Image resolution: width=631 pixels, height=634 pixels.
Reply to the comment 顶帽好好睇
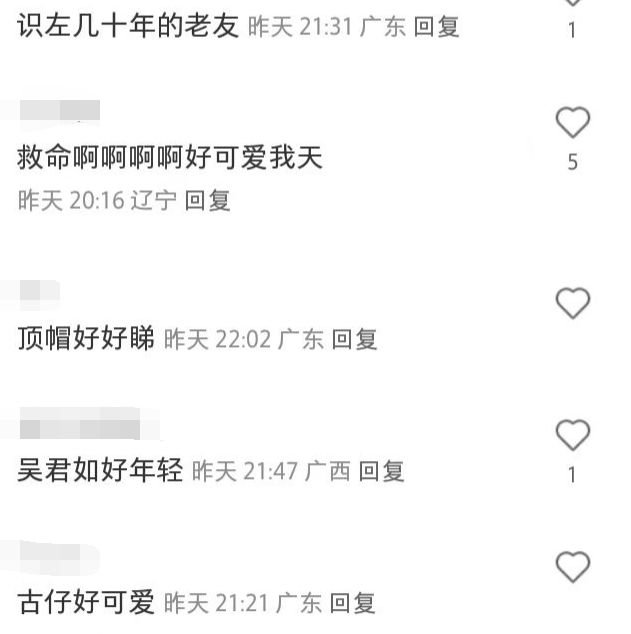pyautogui.click(x=354, y=339)
